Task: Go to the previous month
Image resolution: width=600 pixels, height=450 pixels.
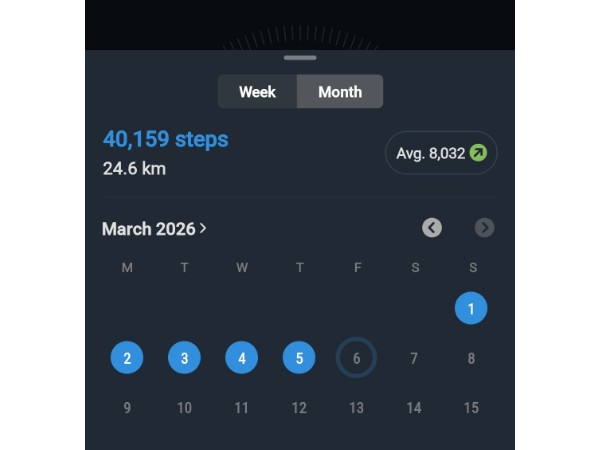Action: pos(431,228)
